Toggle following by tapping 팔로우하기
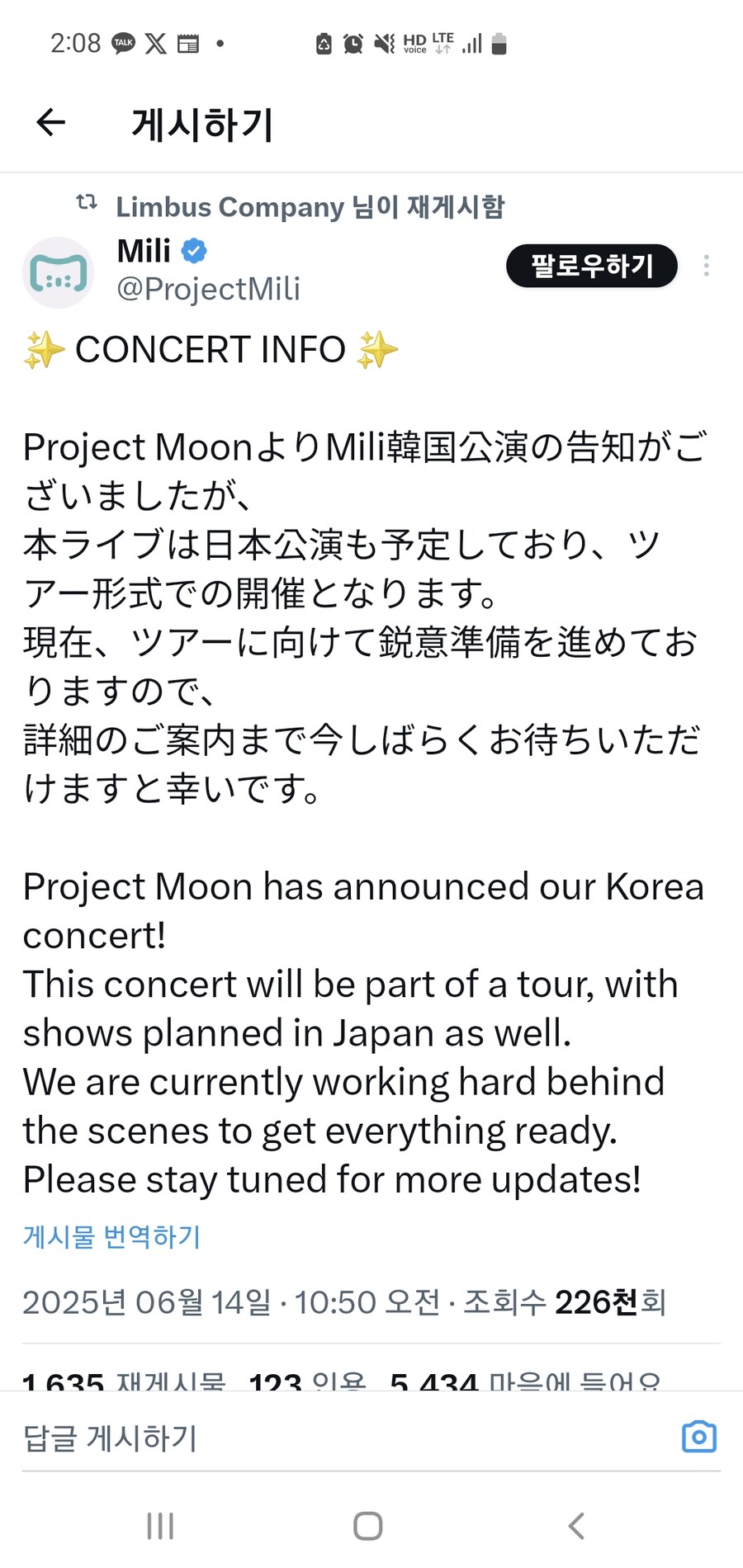 coord(591,266)
